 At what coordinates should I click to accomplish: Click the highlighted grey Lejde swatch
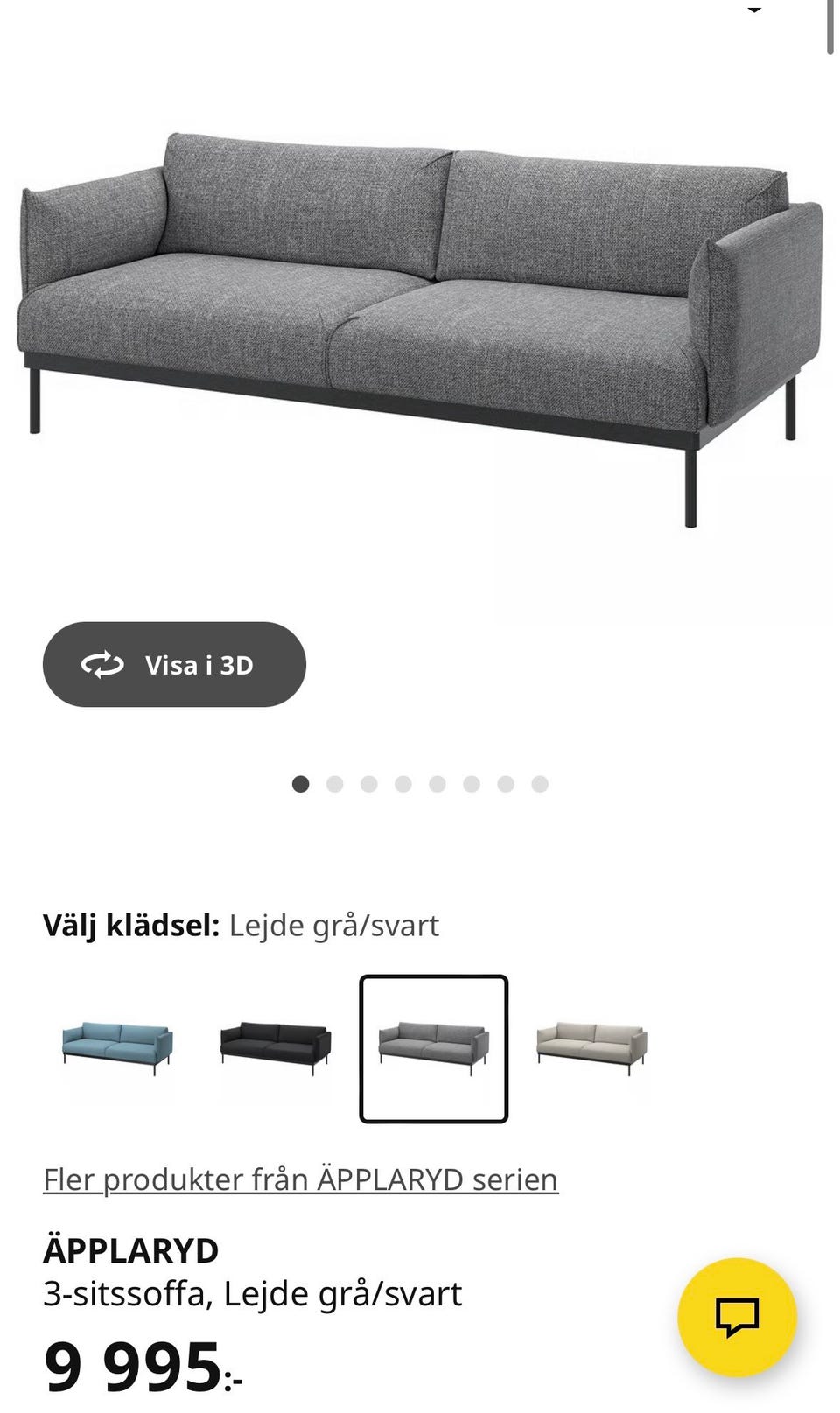tap(435, 1047)
